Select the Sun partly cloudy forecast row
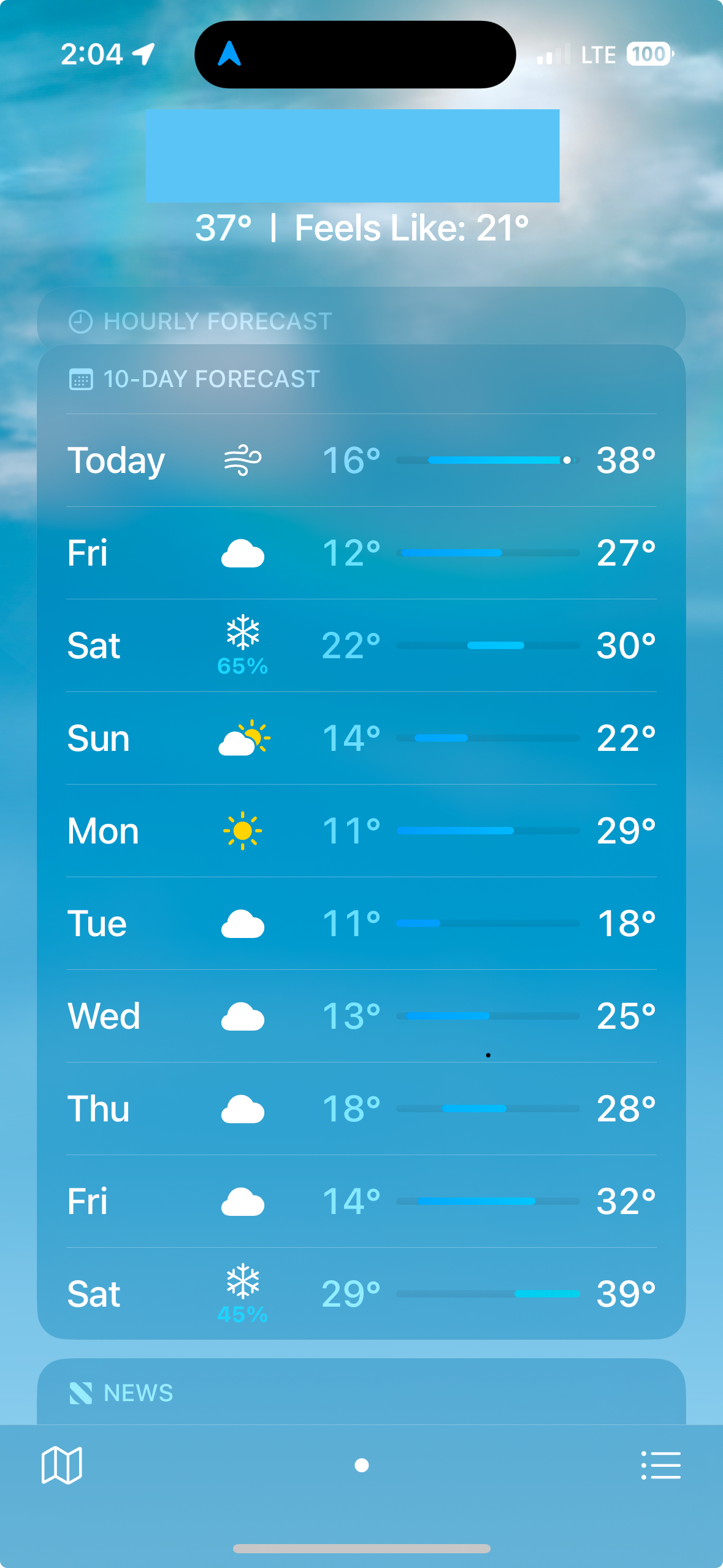The image size is (723, 1568). pos(361,738)
